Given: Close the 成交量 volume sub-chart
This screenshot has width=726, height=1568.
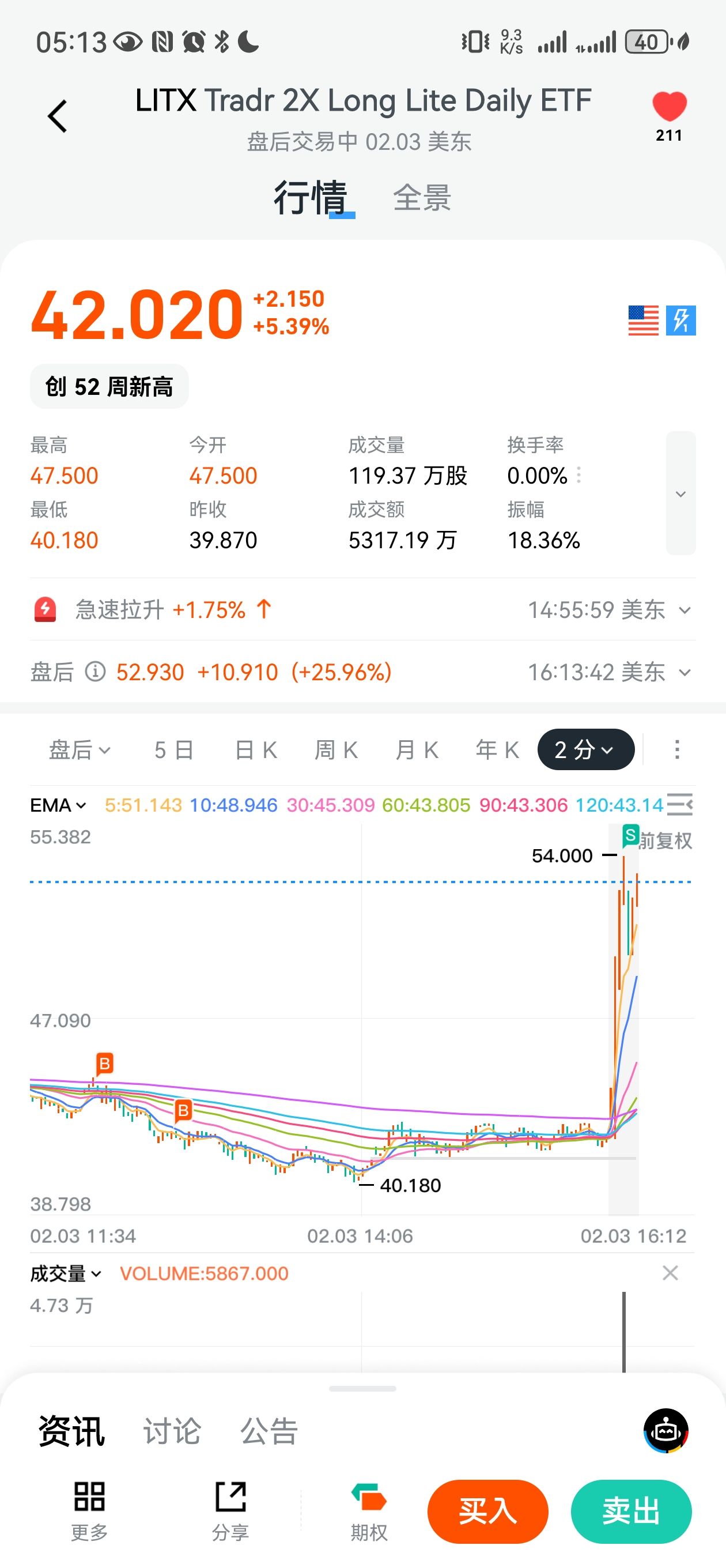Looking at the screenshot, I should click(670, 1273).
